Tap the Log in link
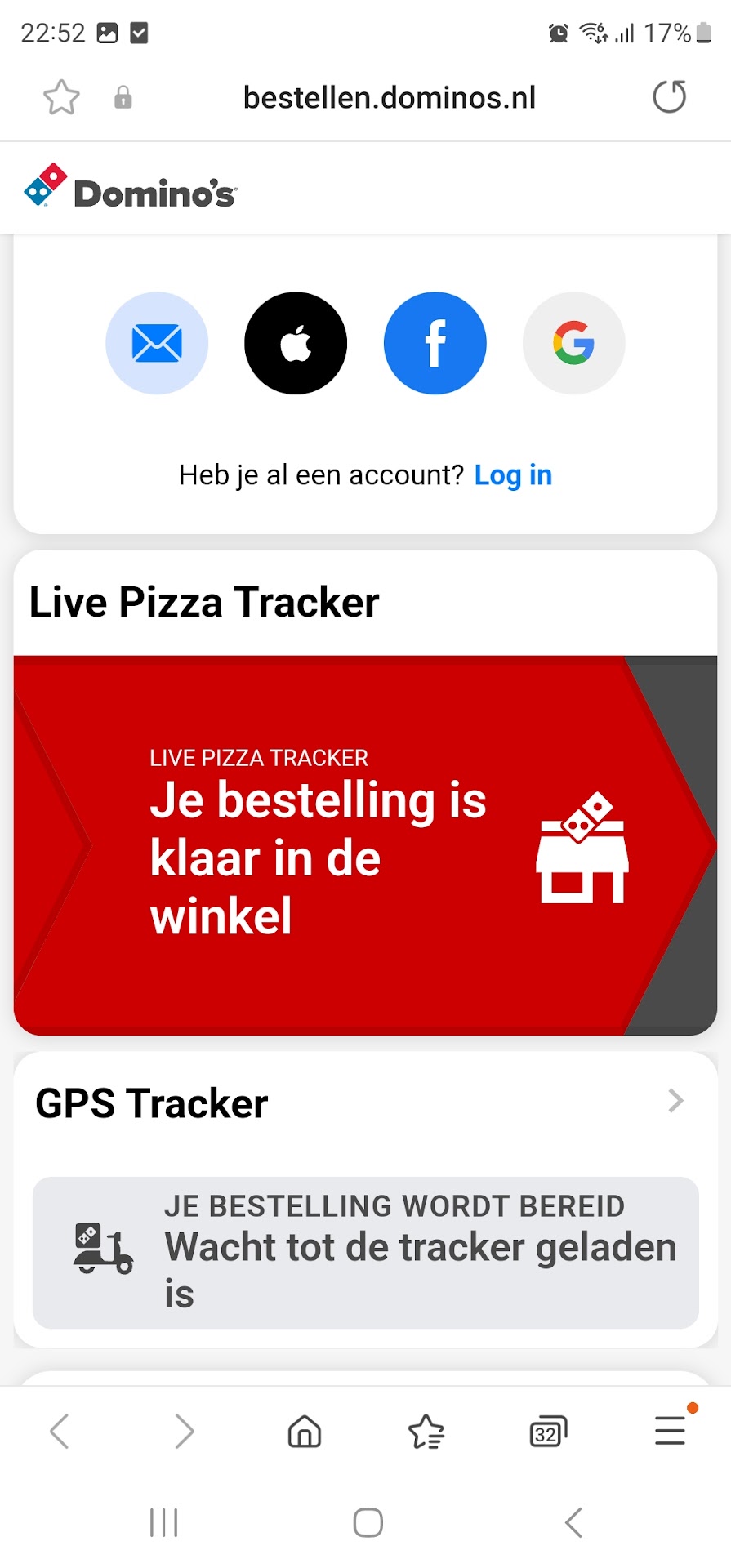731x1568 pixels. pos(513,474)
